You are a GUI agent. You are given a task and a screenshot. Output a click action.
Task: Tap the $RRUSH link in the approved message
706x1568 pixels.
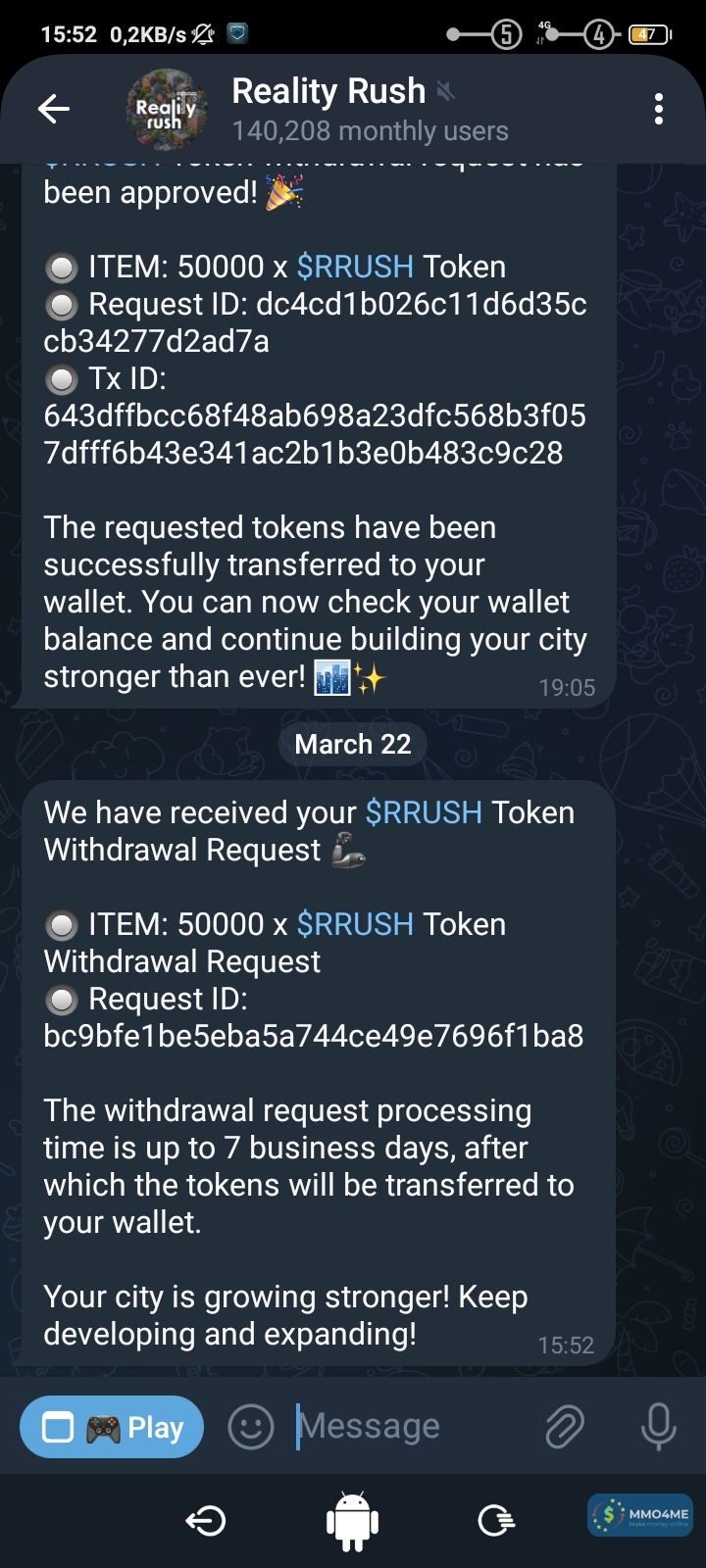pyautogui.click(x=354, y=267)
